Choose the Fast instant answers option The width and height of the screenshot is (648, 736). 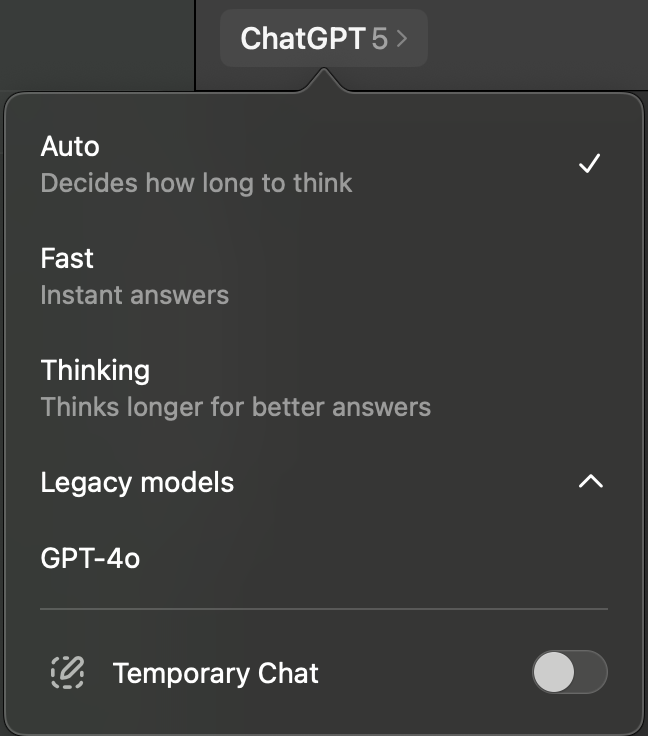324,276
